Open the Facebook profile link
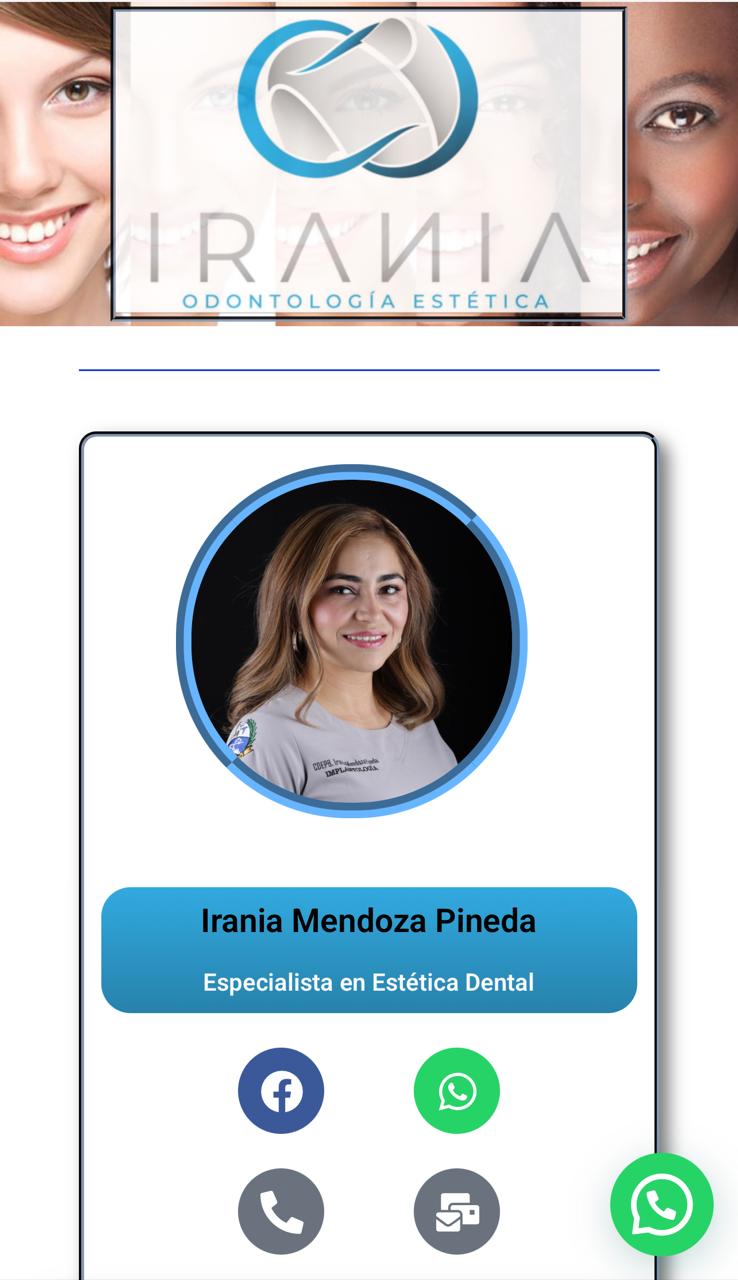The width and height of the screenshot is (738, 1280). [281, 1091]
